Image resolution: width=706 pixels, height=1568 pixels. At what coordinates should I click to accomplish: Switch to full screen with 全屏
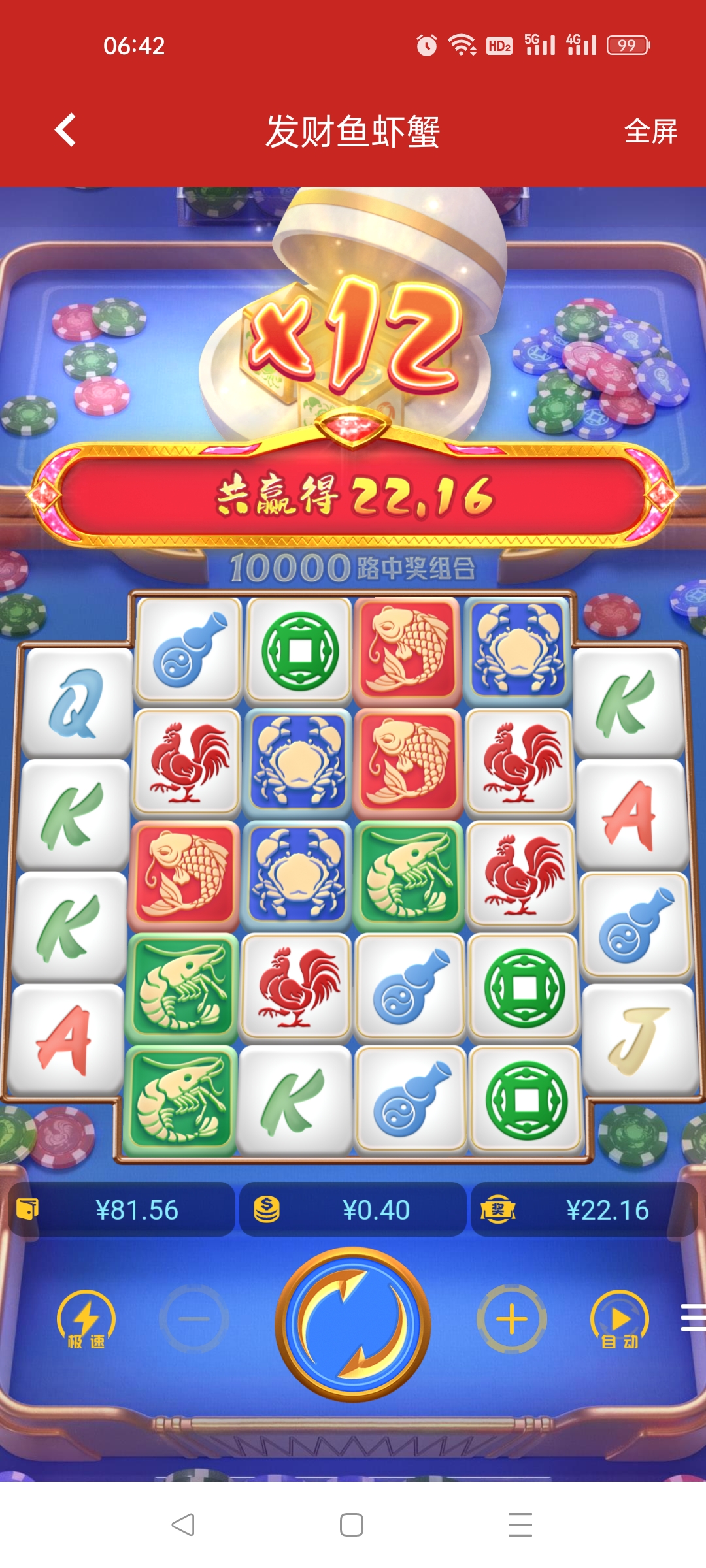650,131
